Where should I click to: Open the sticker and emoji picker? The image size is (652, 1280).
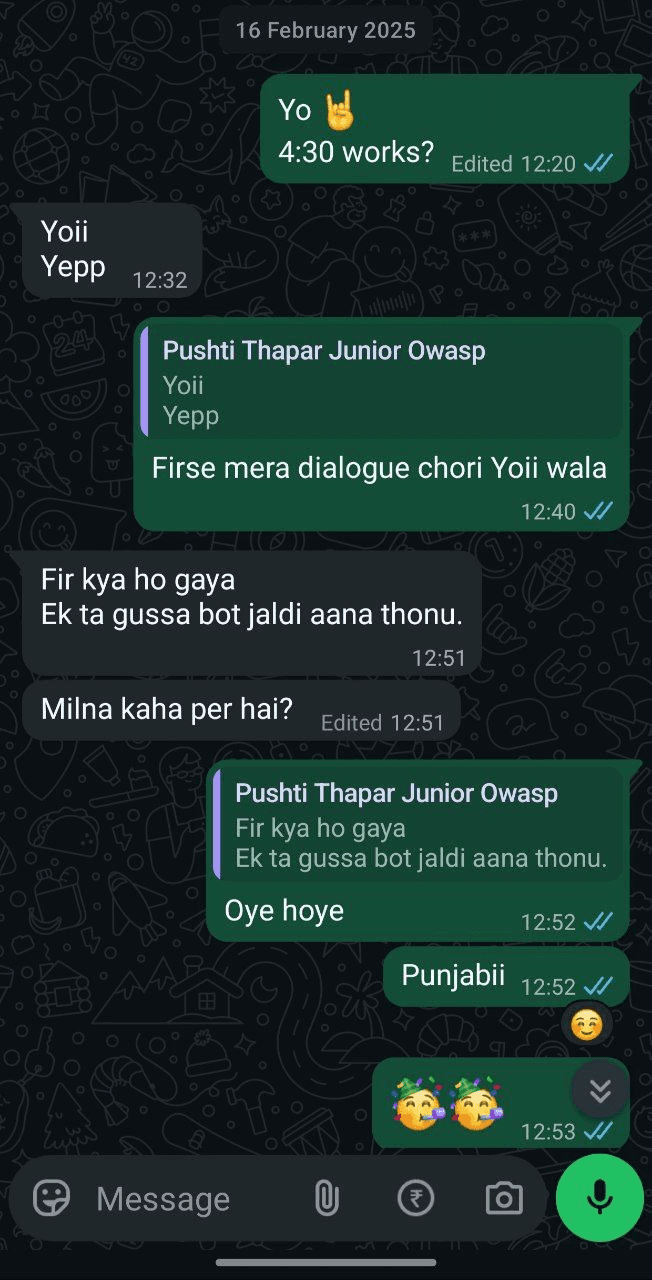[52, 1198]
